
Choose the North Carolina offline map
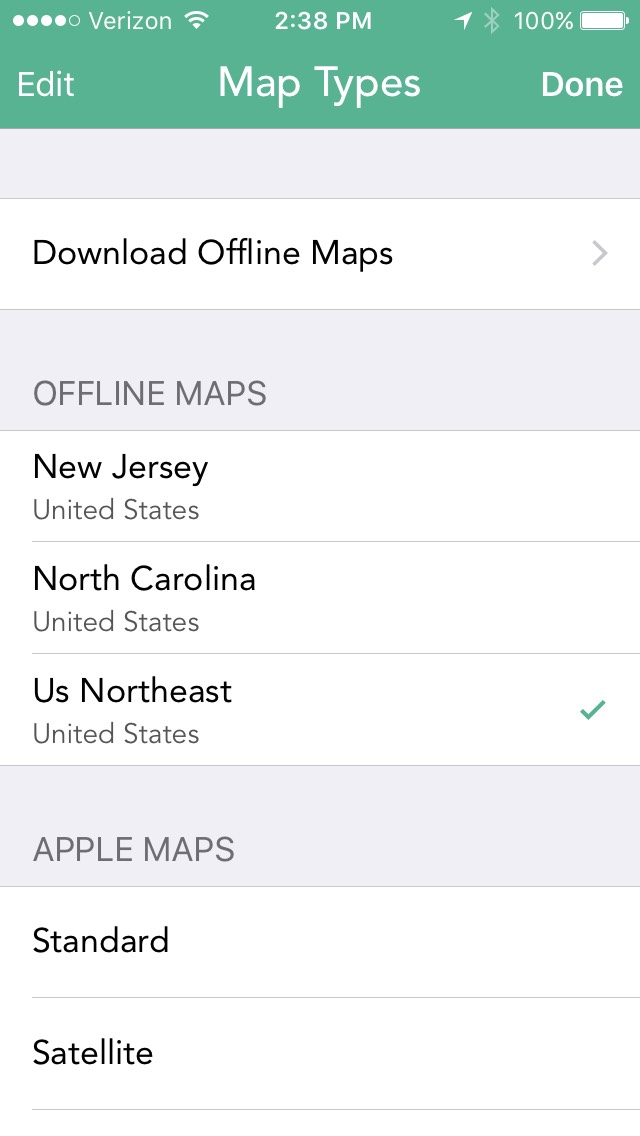click(320, 598)
